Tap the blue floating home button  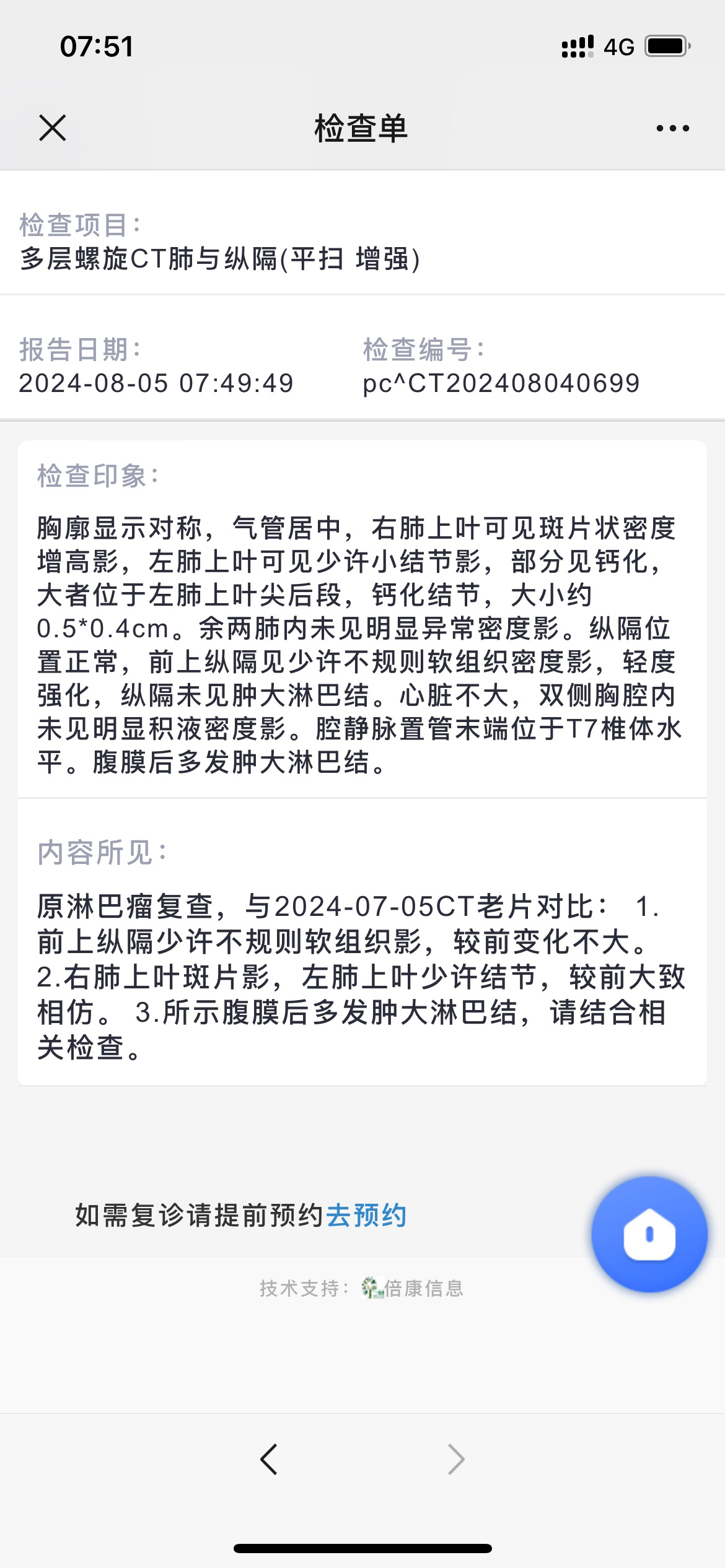click(x=649, y=1234)
